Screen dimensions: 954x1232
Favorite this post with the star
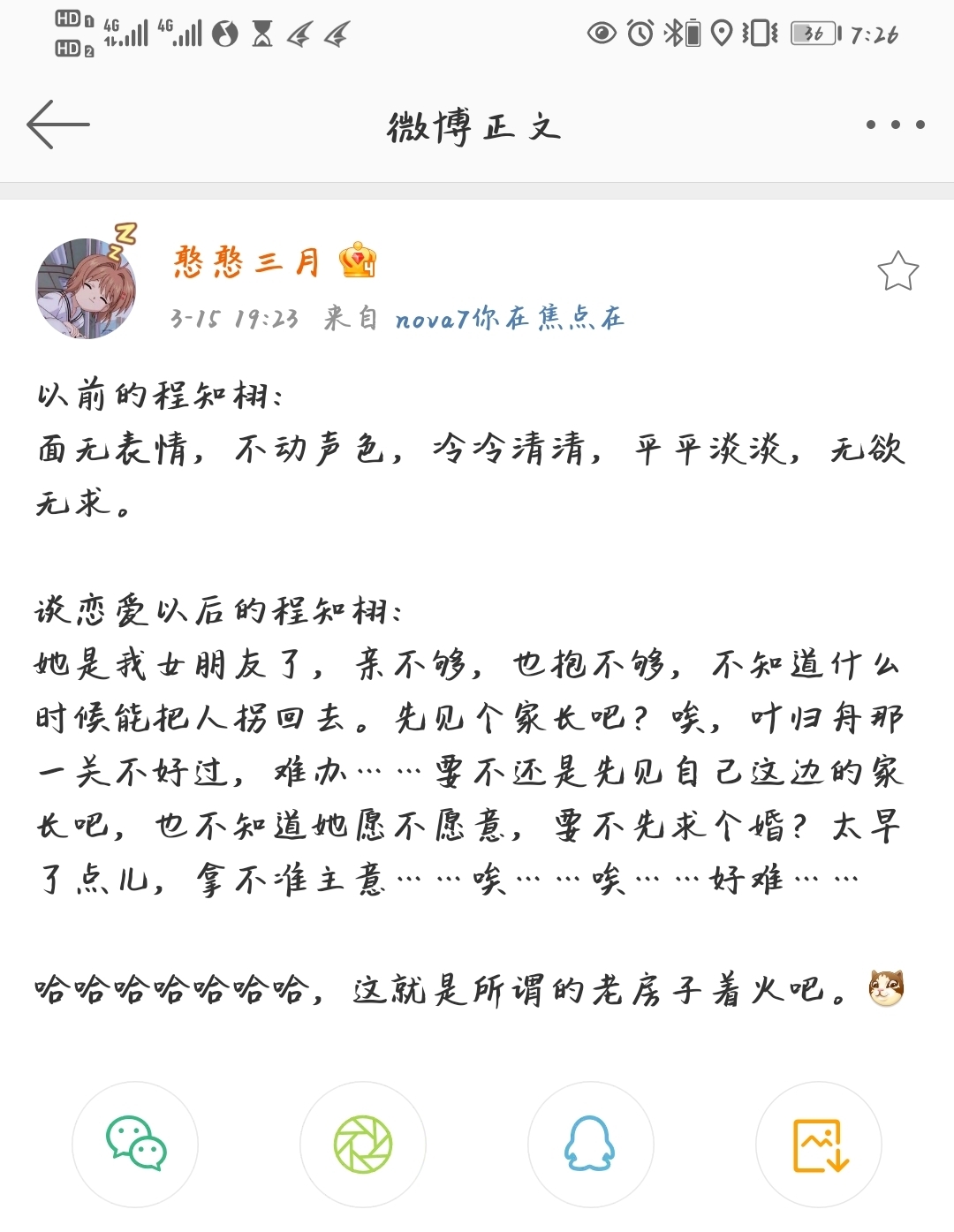click(x=897, y=272)
